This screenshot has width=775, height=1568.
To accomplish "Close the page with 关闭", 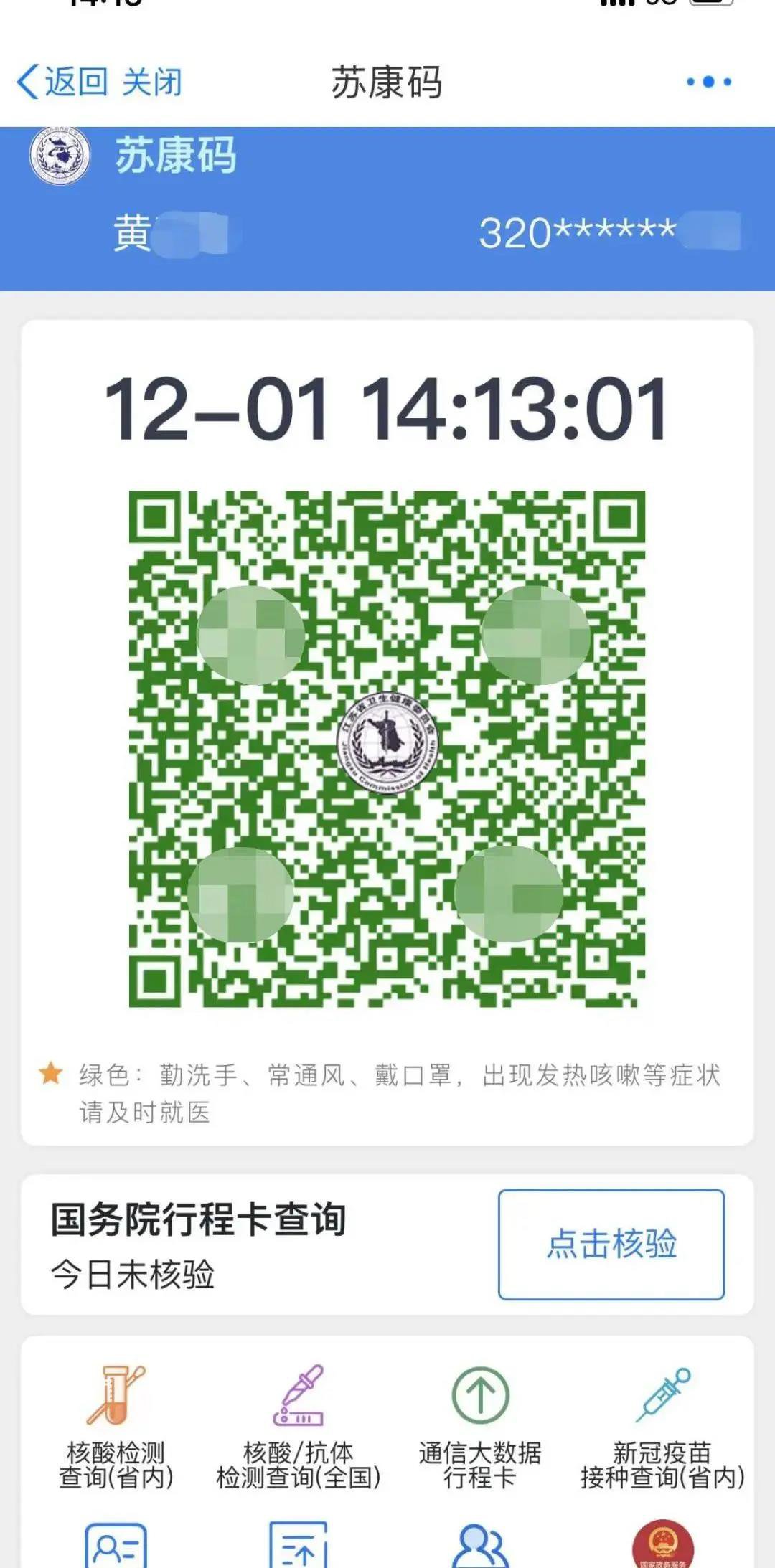I will (x=151, y=82).
